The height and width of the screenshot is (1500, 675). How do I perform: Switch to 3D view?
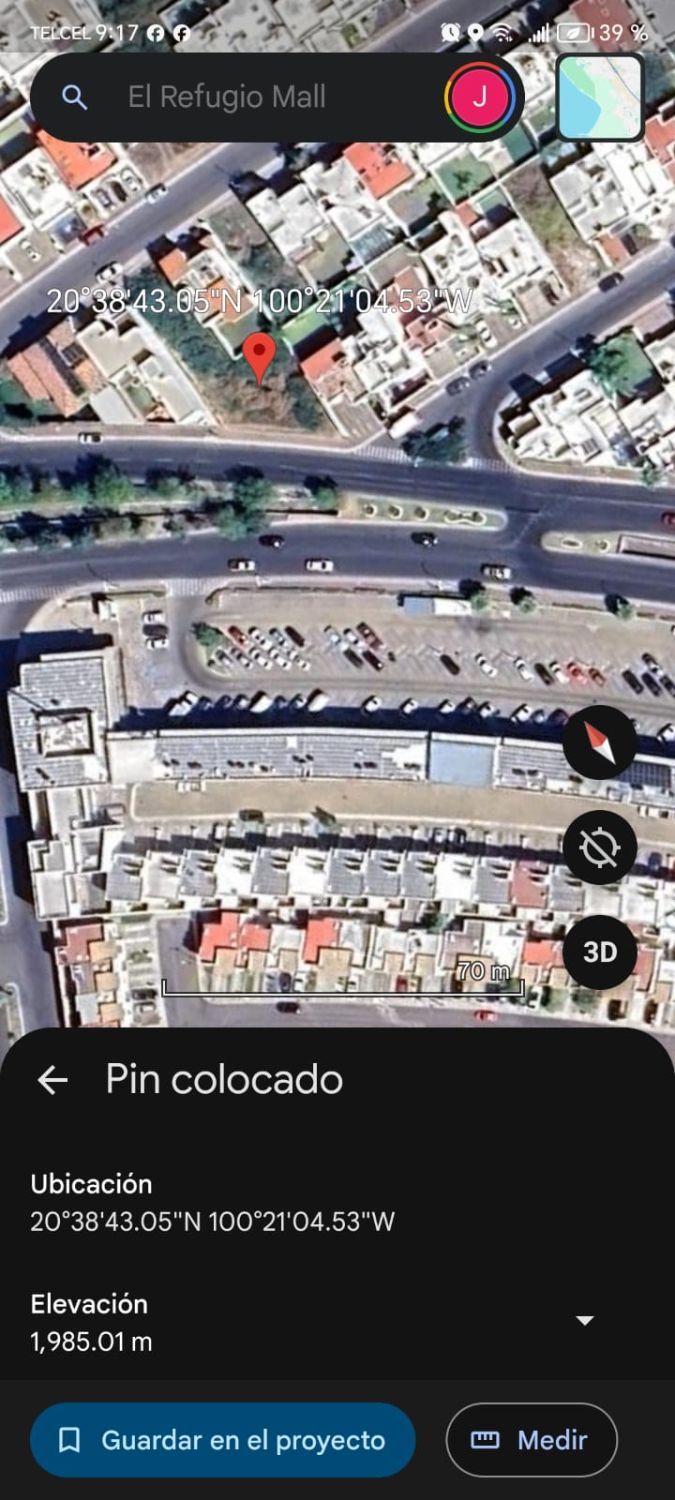pyautogui.click(x=599, y=952)
